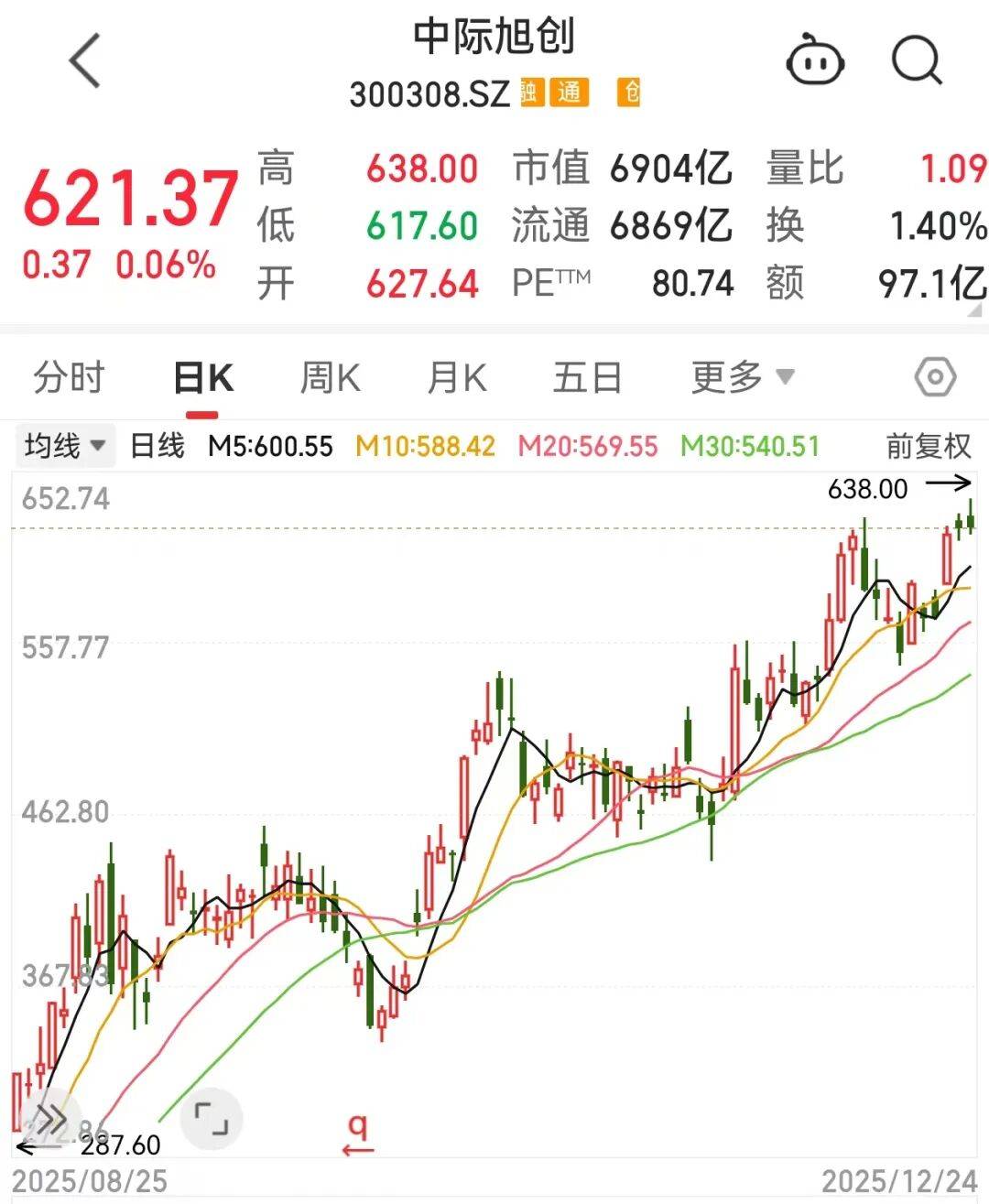Viewport: 989px width, 1204px height.
Task: Open the 均线 indicator dropdown
Action: 65,447
